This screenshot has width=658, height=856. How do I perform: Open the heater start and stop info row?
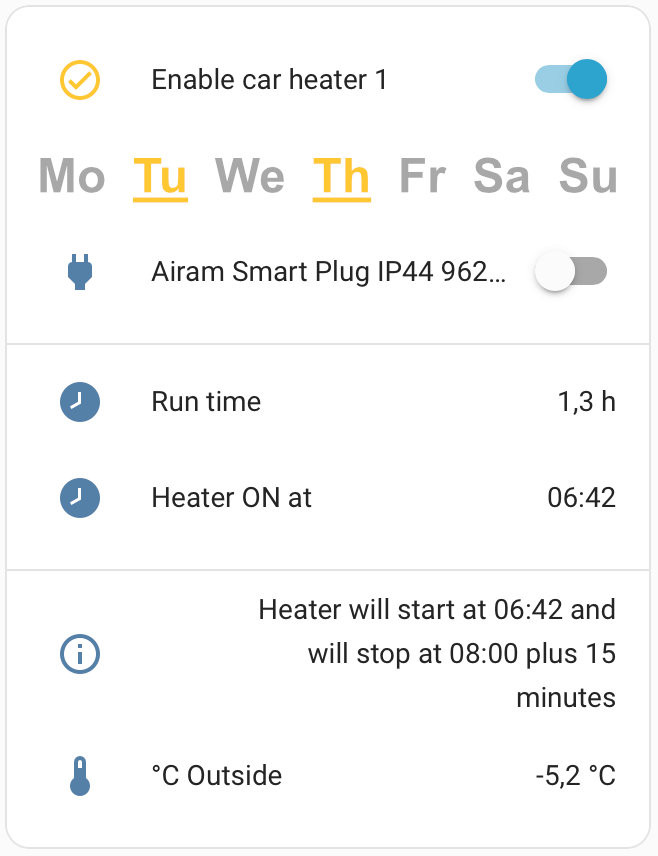436,653
